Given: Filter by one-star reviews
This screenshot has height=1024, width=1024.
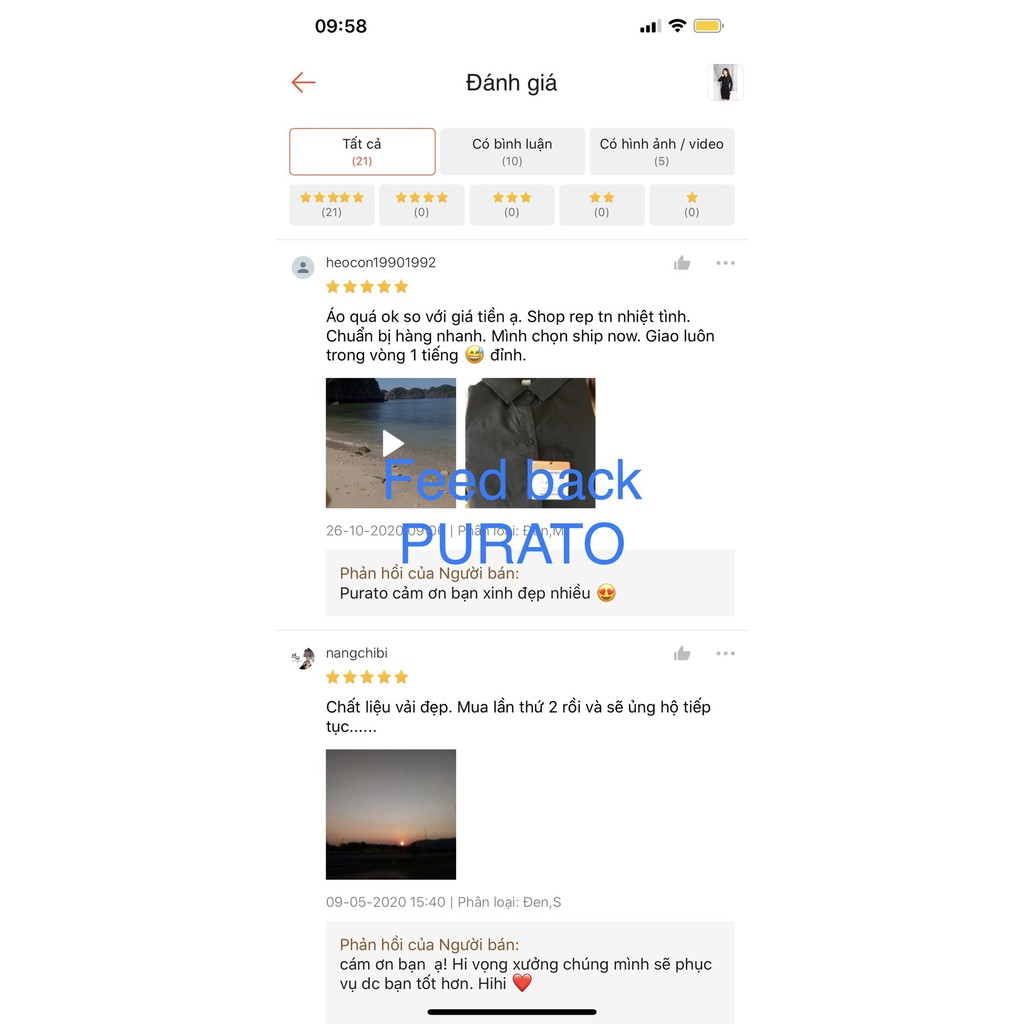Looking at the screenshot, I should click(x=692, y=205).
